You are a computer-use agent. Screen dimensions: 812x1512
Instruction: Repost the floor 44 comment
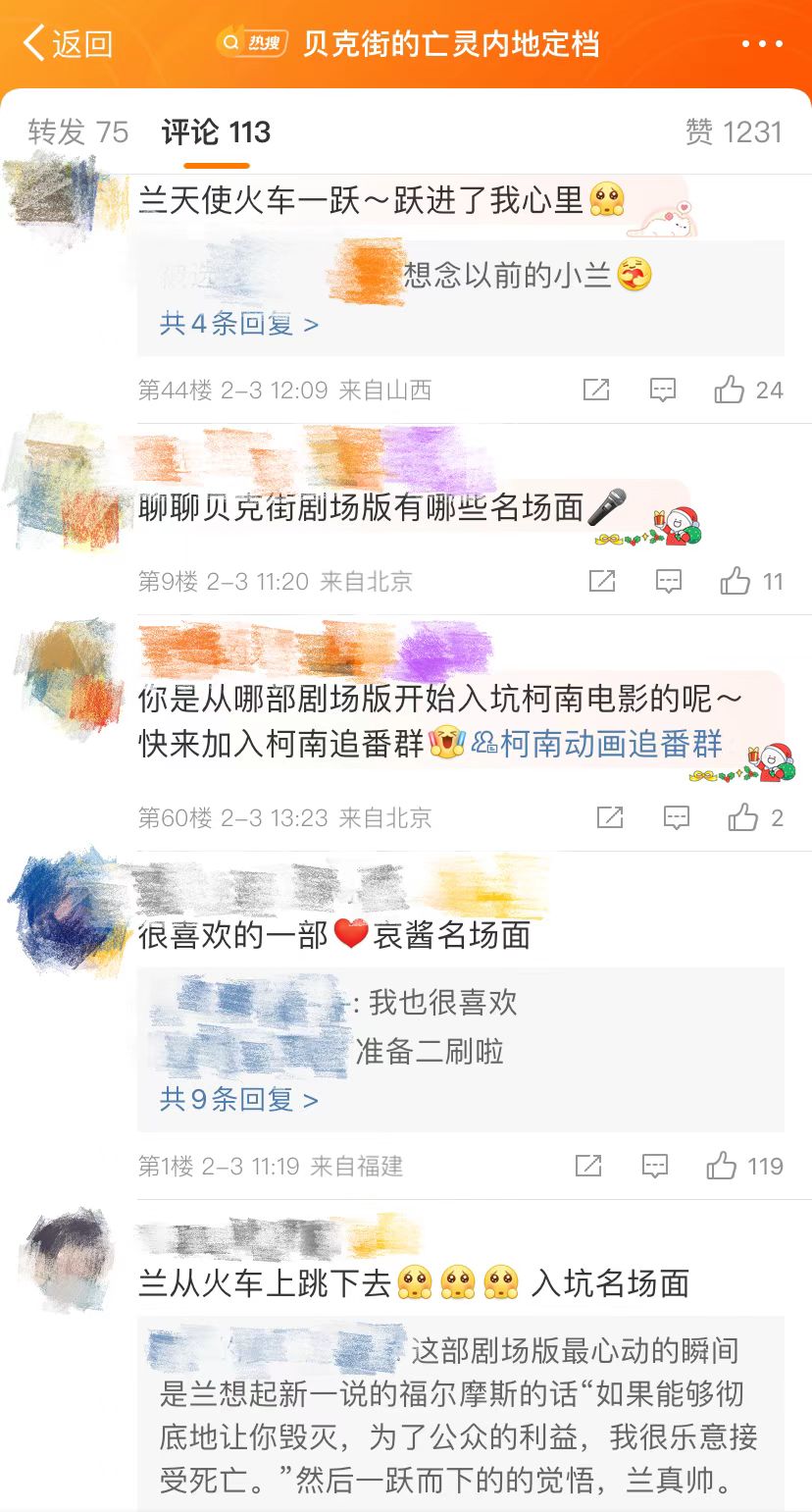coord(596,391)
